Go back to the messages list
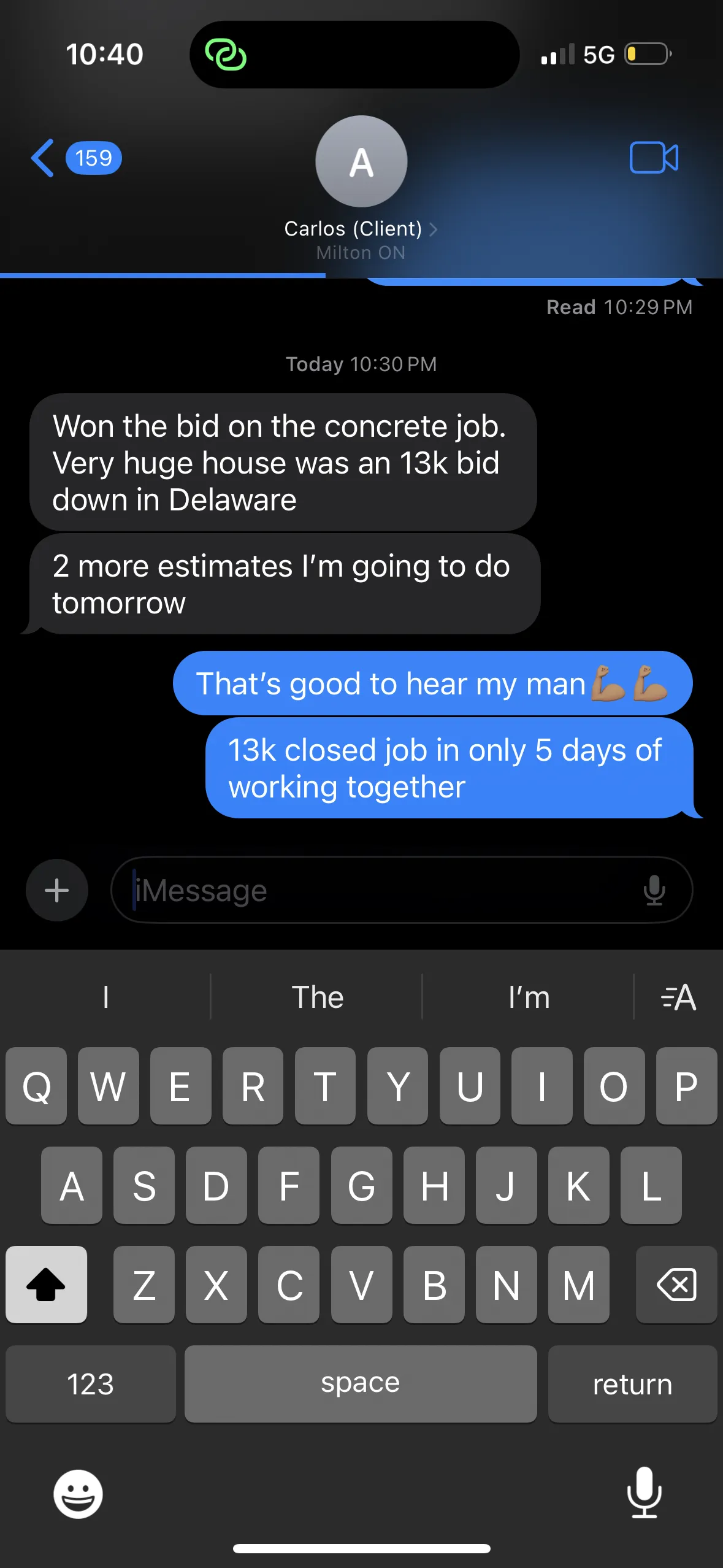 [x=44, y=158]
